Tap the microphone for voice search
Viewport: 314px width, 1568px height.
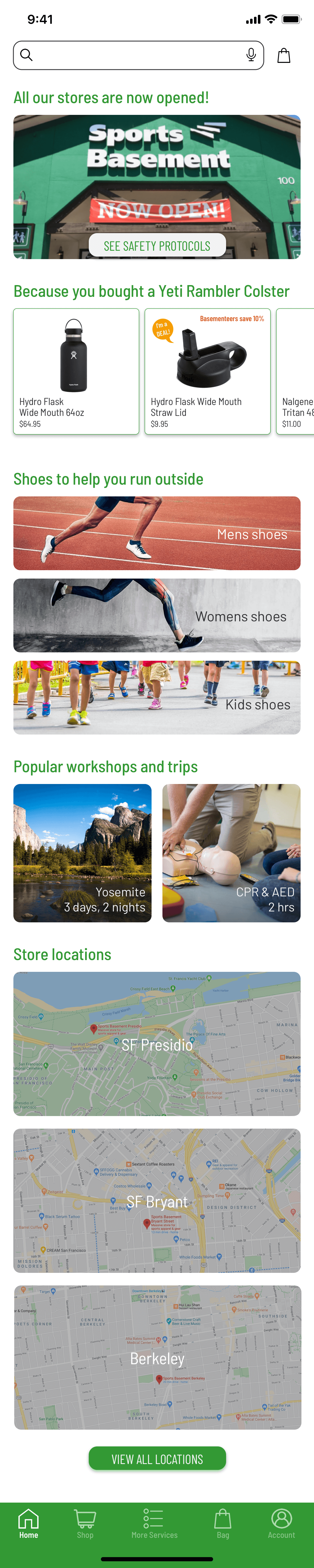[251, 55]
